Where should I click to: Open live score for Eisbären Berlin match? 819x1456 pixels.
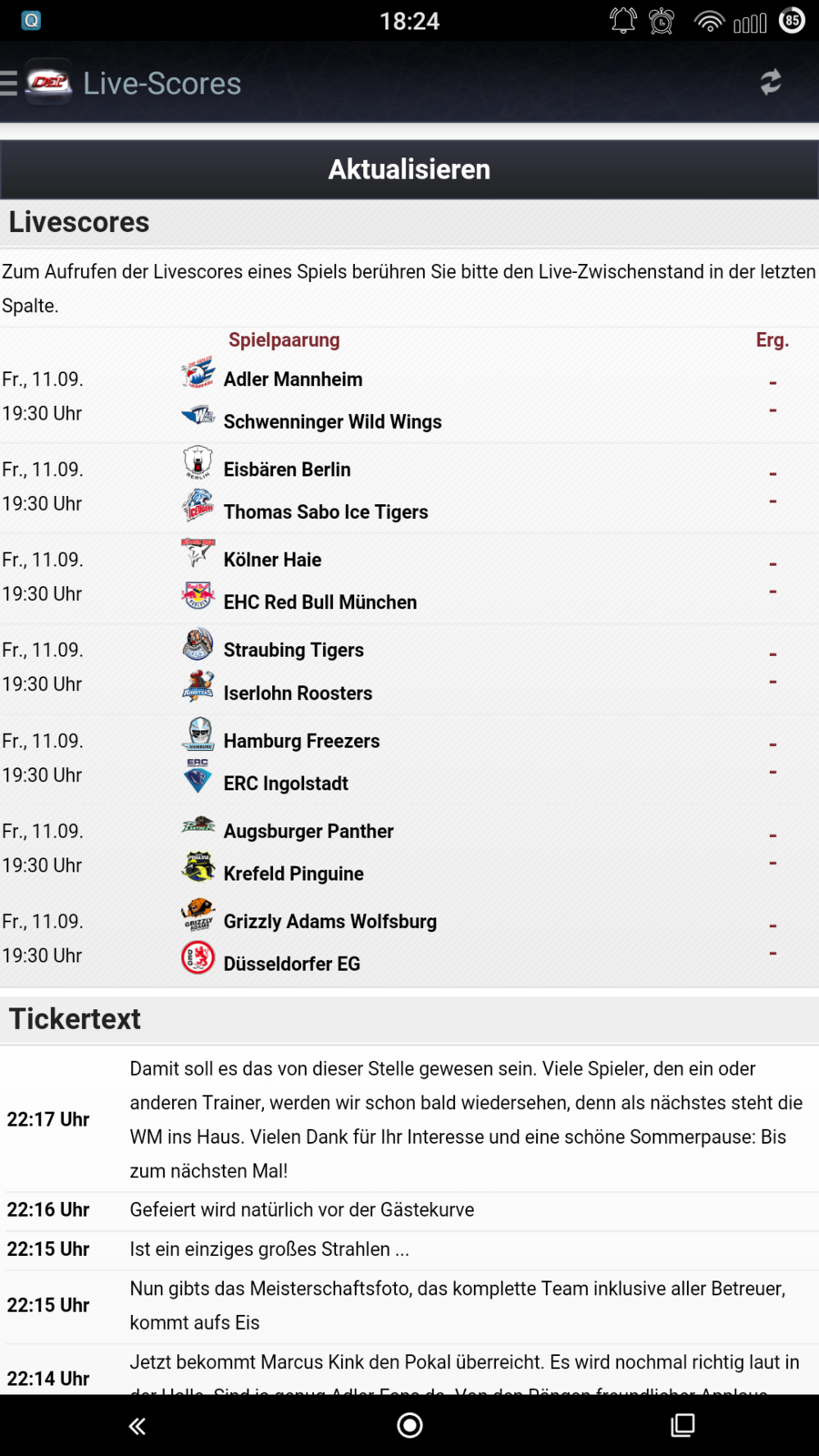click(x=773, y=487)
